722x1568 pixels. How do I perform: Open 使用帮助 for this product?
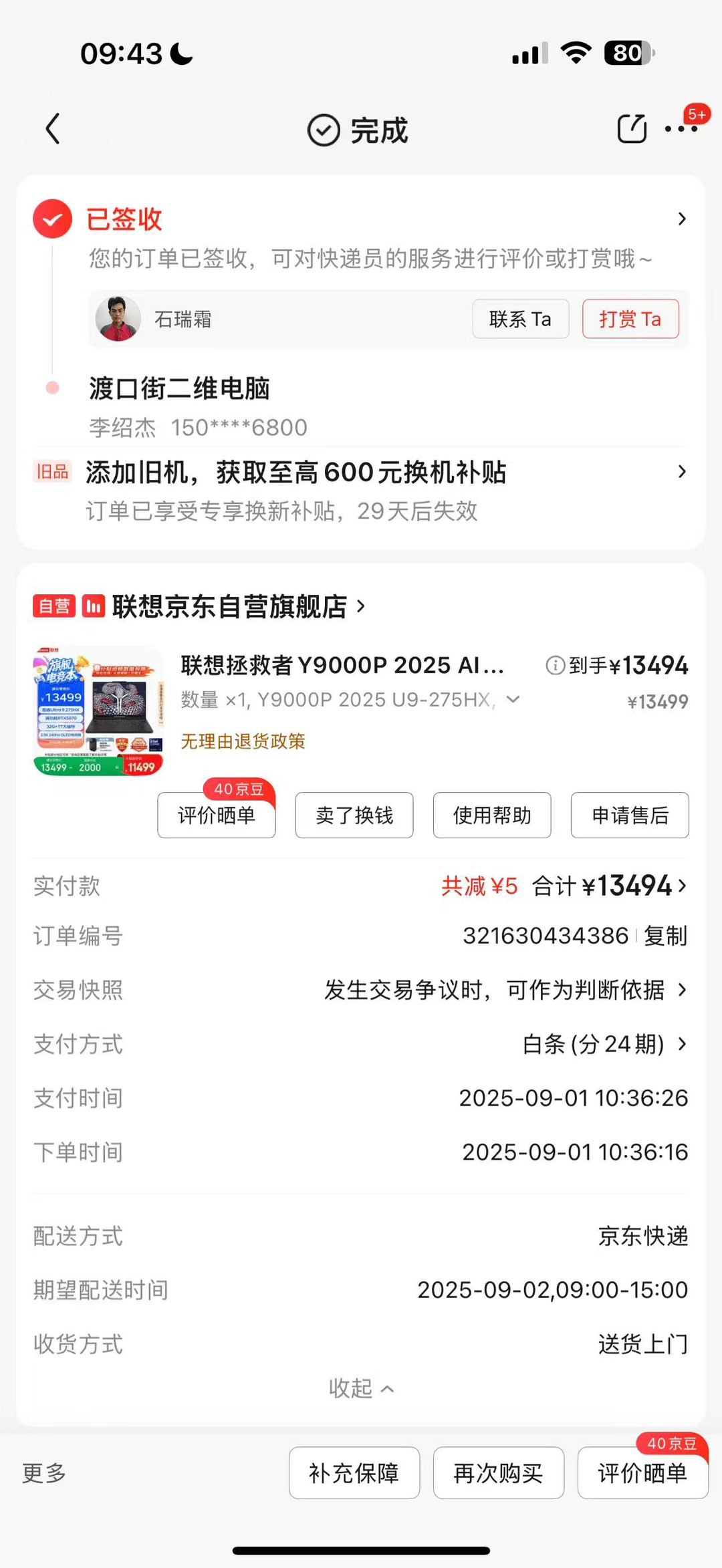pyautogui.click(x=492, y=815)
